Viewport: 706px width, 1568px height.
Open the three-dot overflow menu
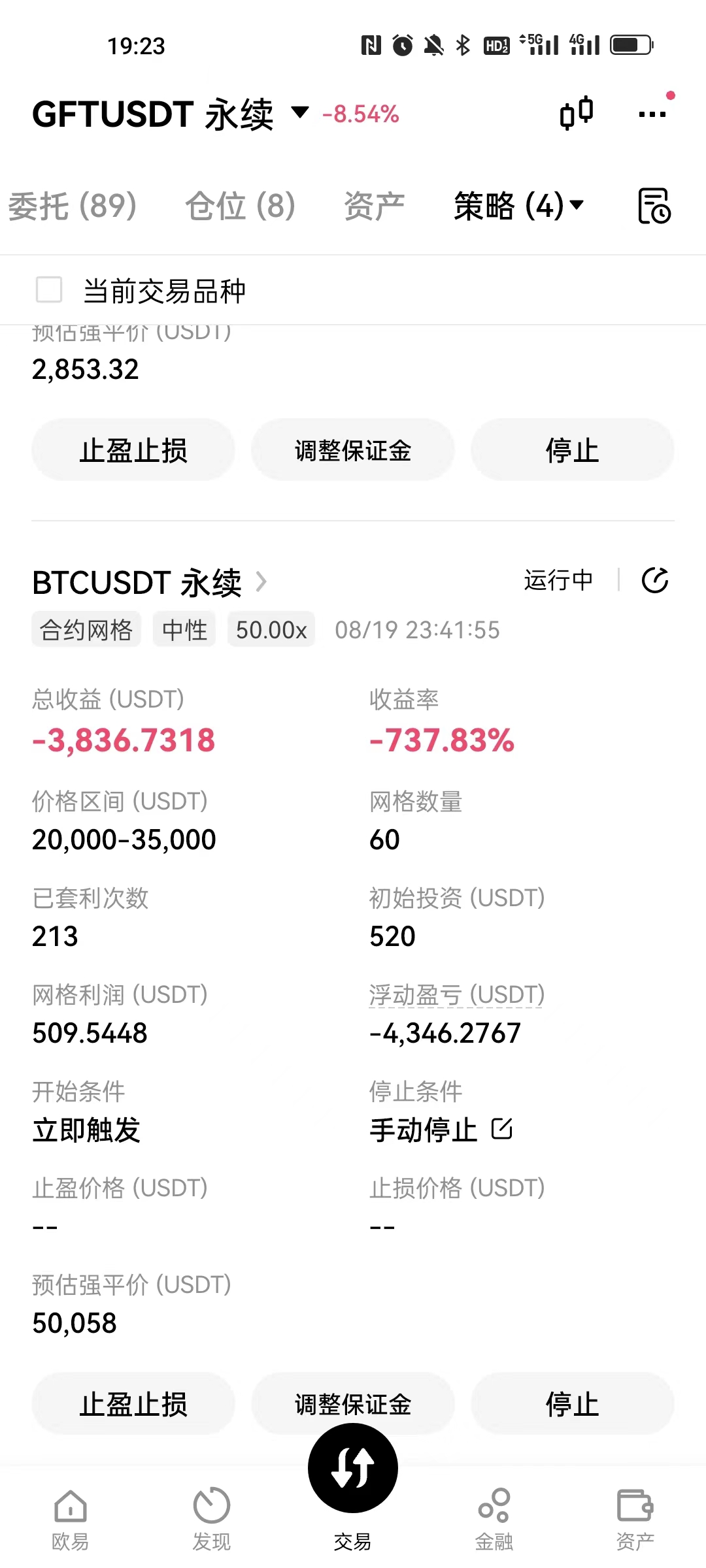652,114
